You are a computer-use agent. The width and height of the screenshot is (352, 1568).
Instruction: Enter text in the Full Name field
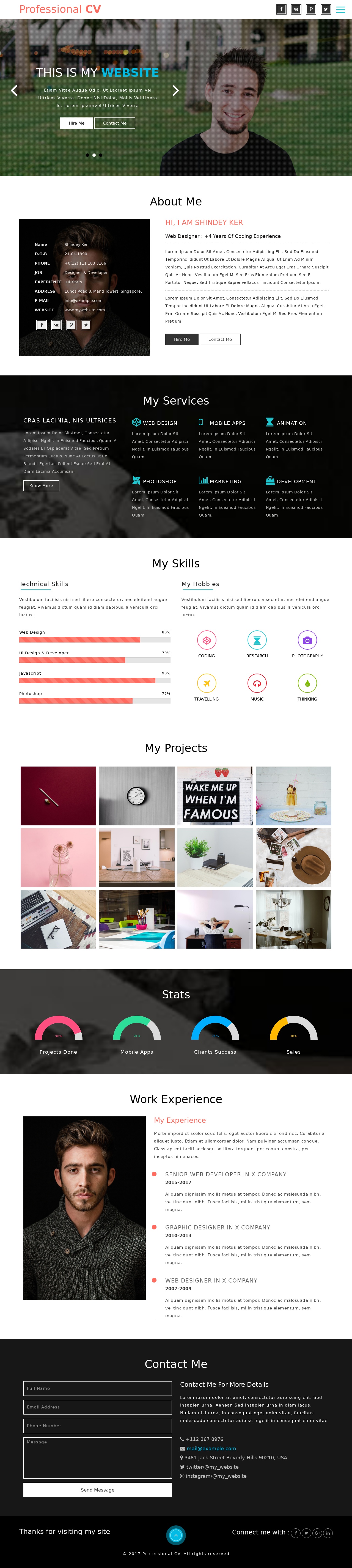(x=97, y=1388)
